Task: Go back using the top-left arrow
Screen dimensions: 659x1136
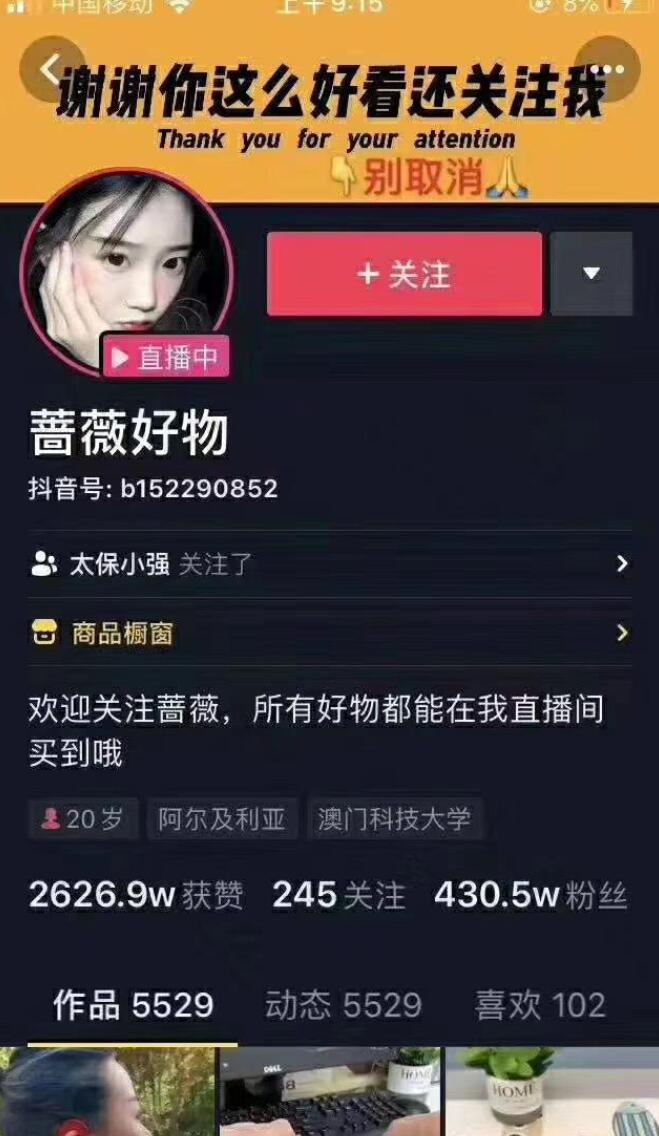Action: click(x=52, y=69)
